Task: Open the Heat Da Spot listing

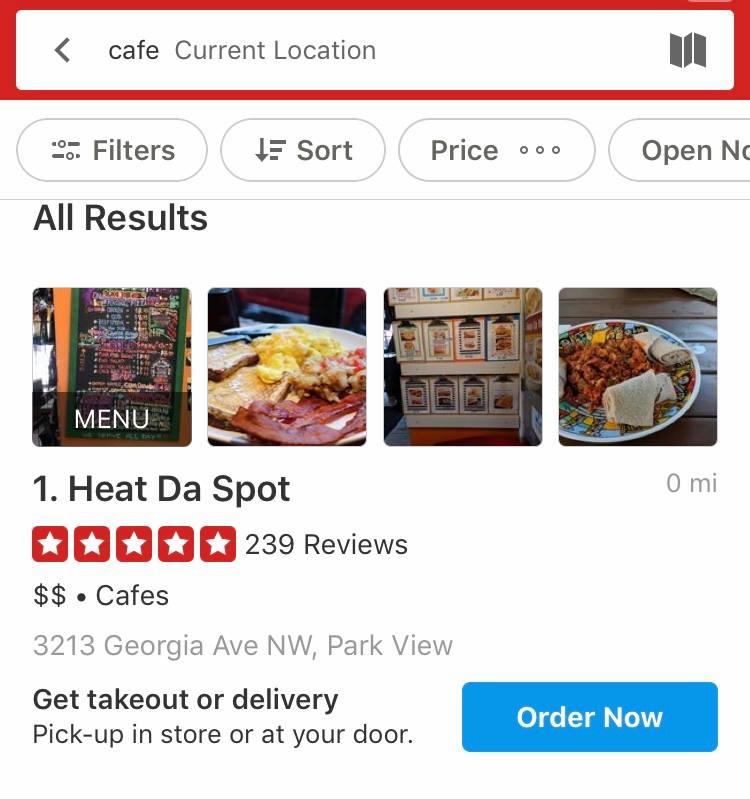Action: pos(162,489)
